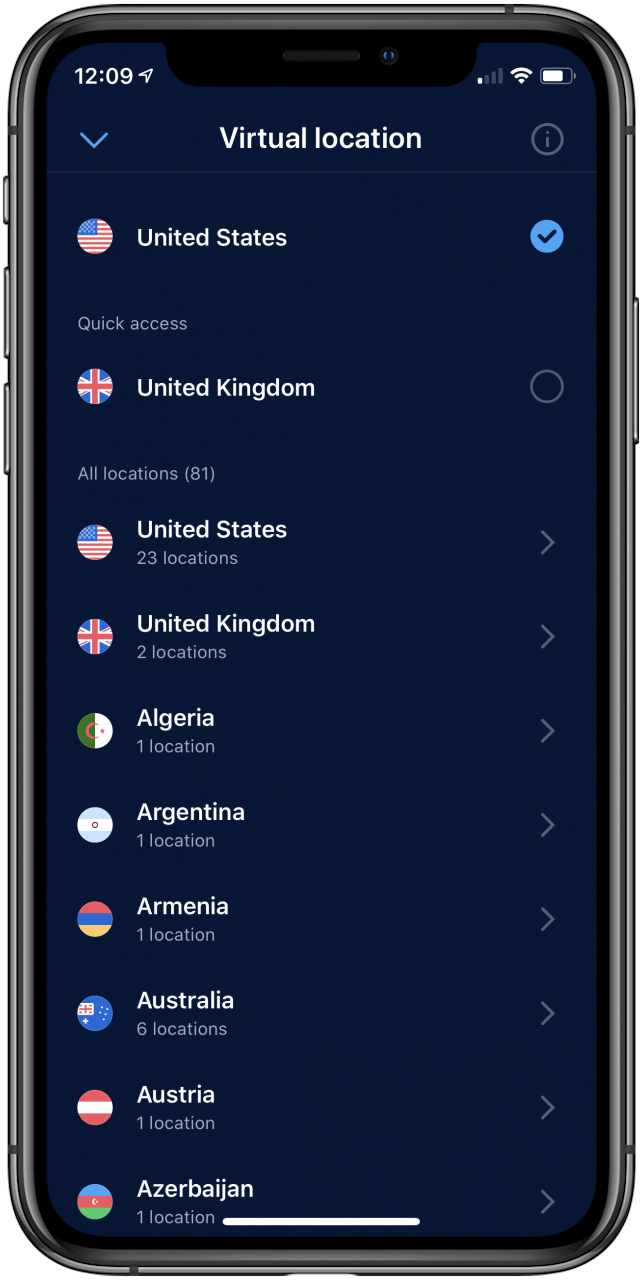Expand Australia with 6 locations
This screenshot has width=642, height=1280.
click(321, 1013)
